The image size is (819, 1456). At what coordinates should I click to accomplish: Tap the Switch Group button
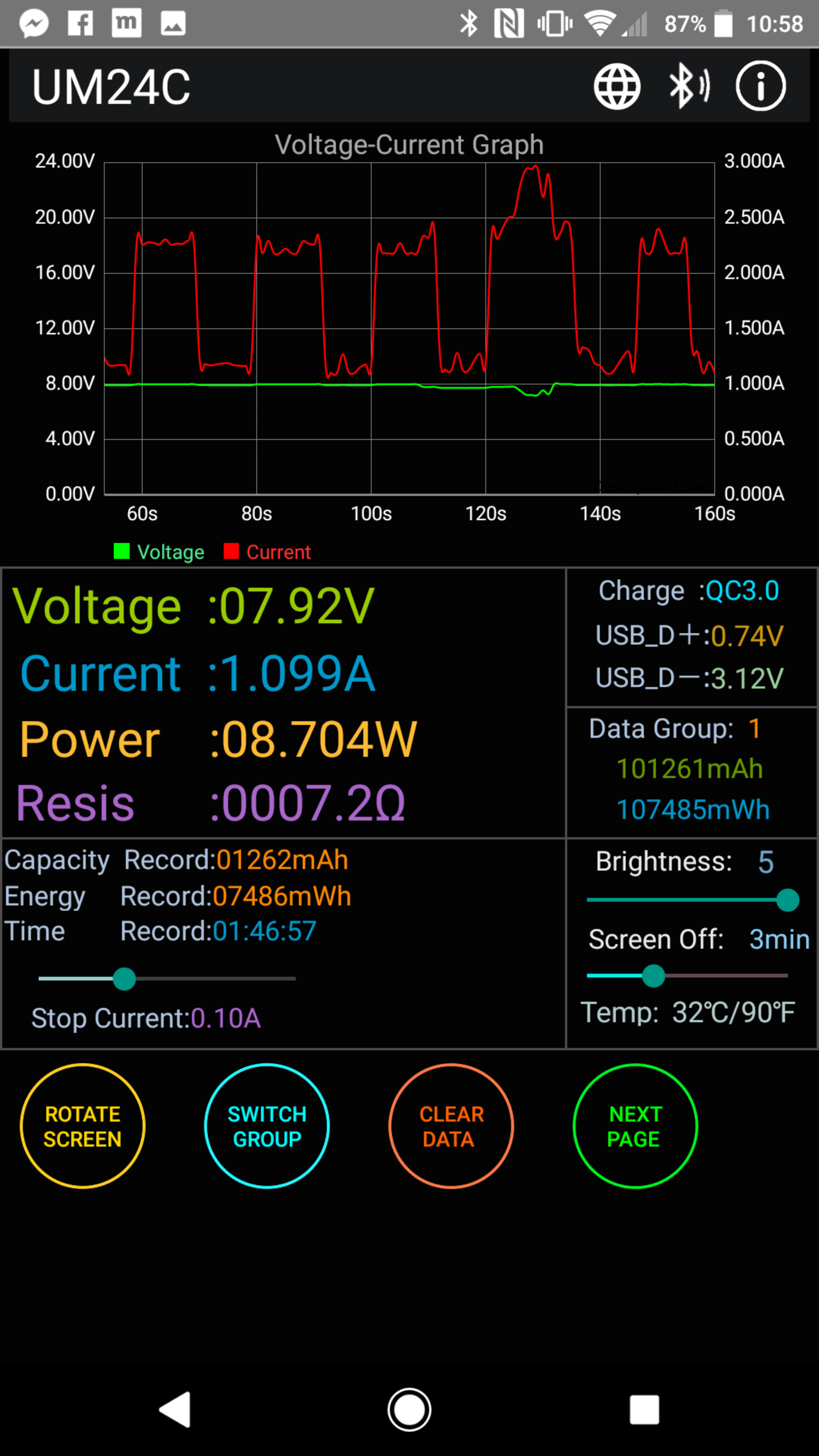267,1126
